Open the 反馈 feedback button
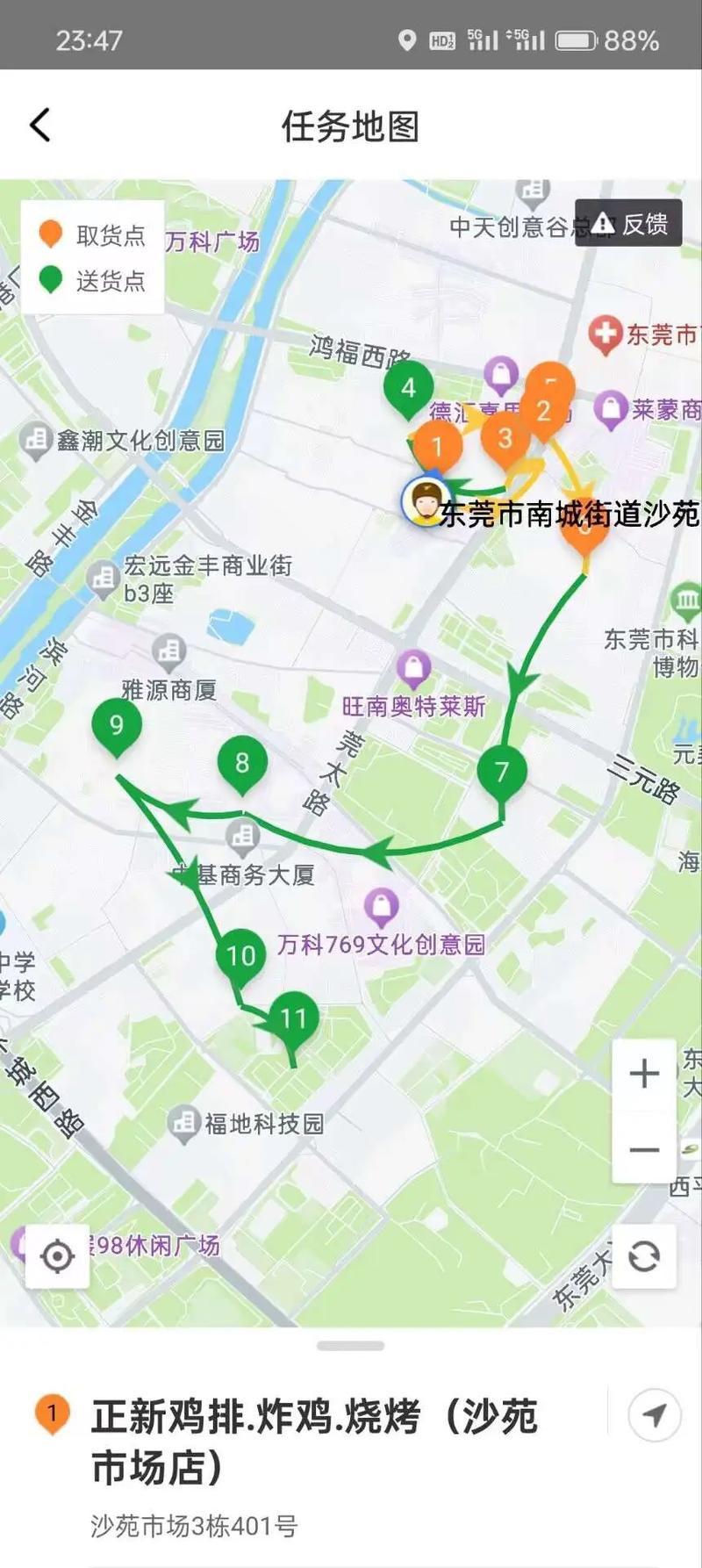The width and height of the screenshot is (702, 1568). point(629,224)
